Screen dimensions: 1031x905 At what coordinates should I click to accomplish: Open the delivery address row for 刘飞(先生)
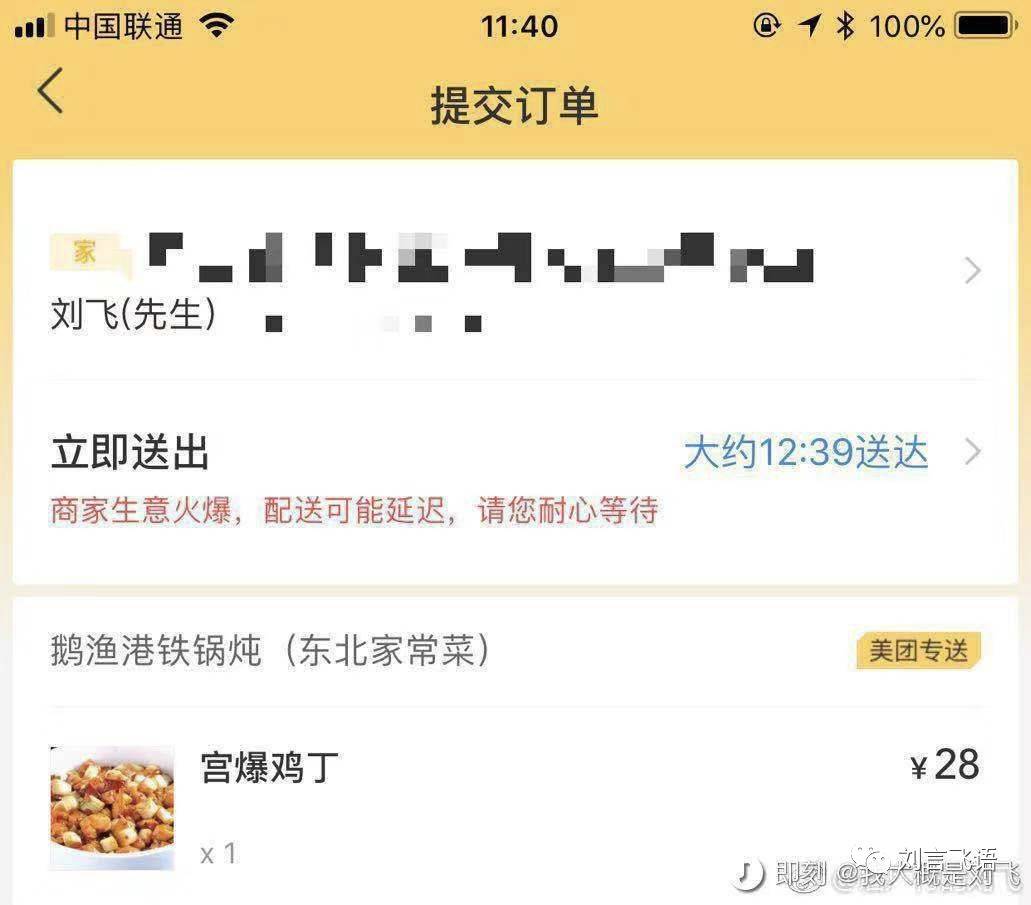click(x=515, y=272)
